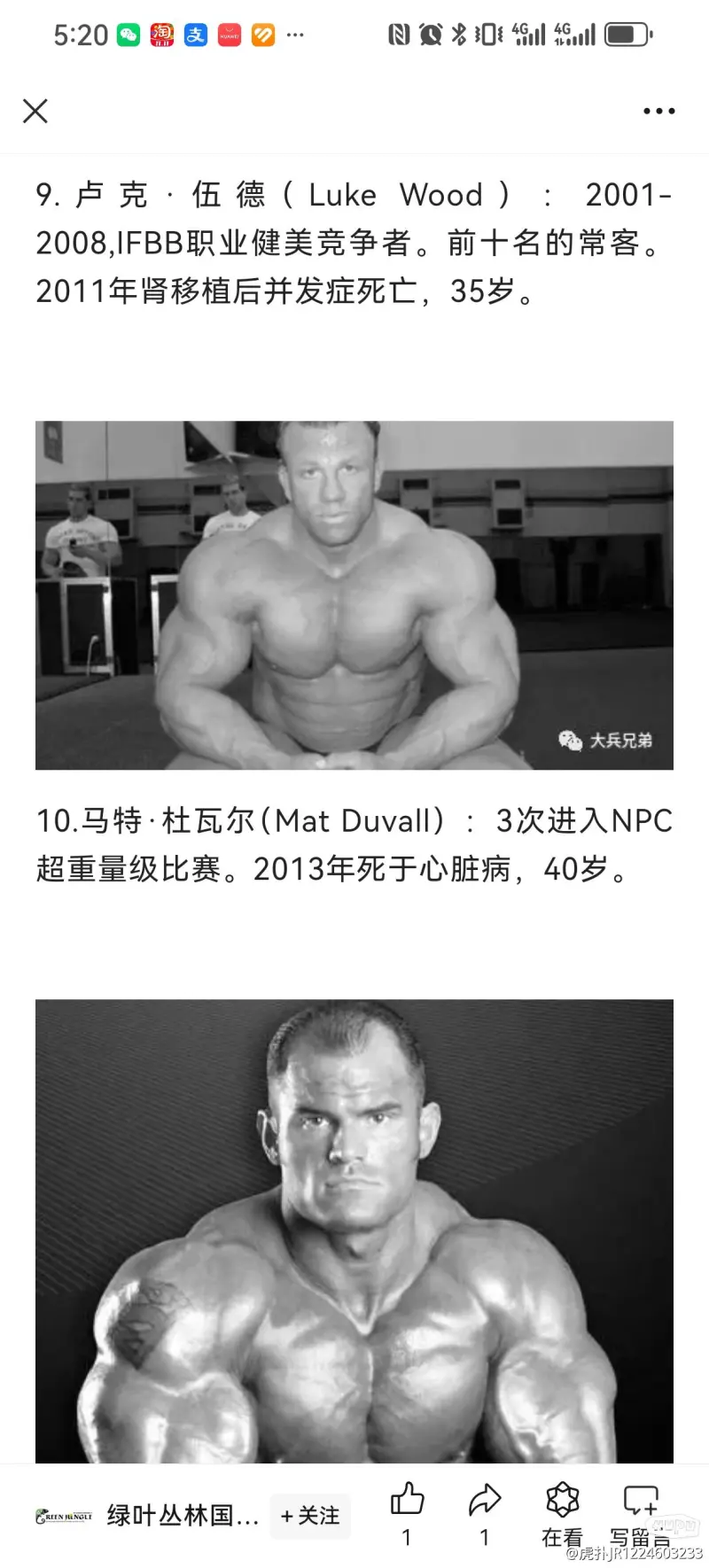Open the three-dot overflow menu
This screenshot has height=1568, width=709.
[x=658, y=111]
